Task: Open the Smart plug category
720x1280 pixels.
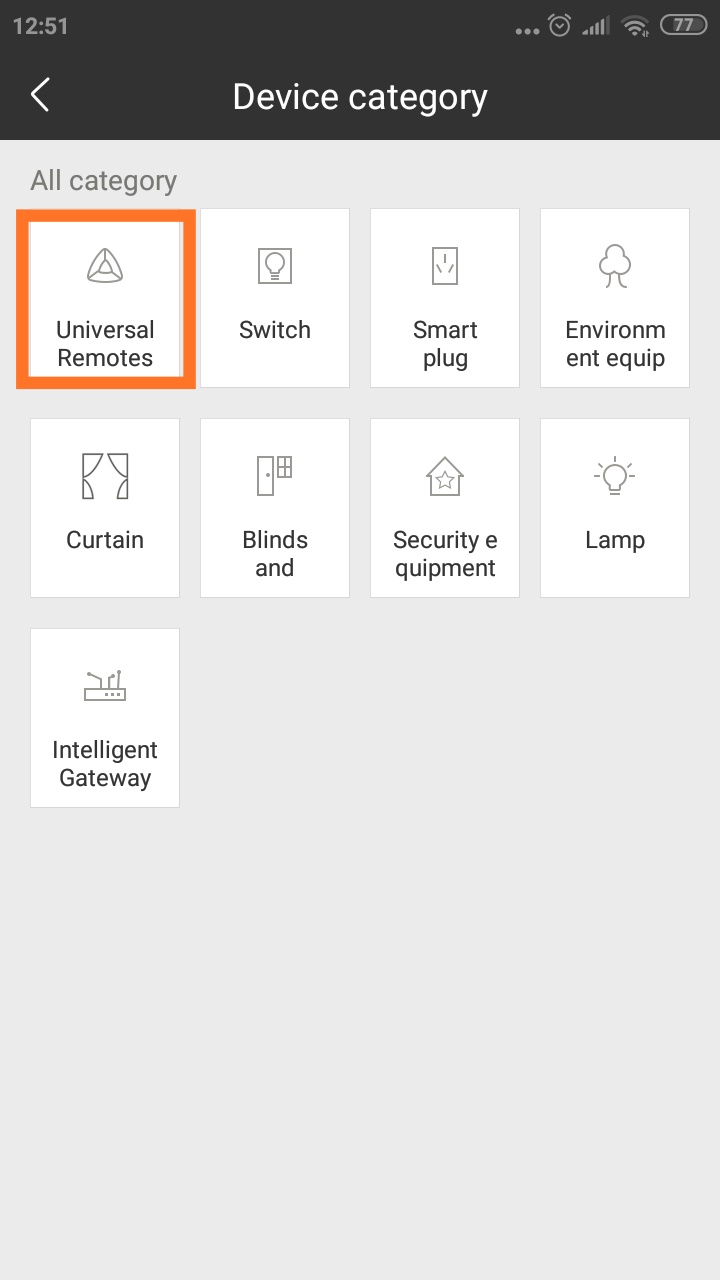Action: tap(445, 298)
